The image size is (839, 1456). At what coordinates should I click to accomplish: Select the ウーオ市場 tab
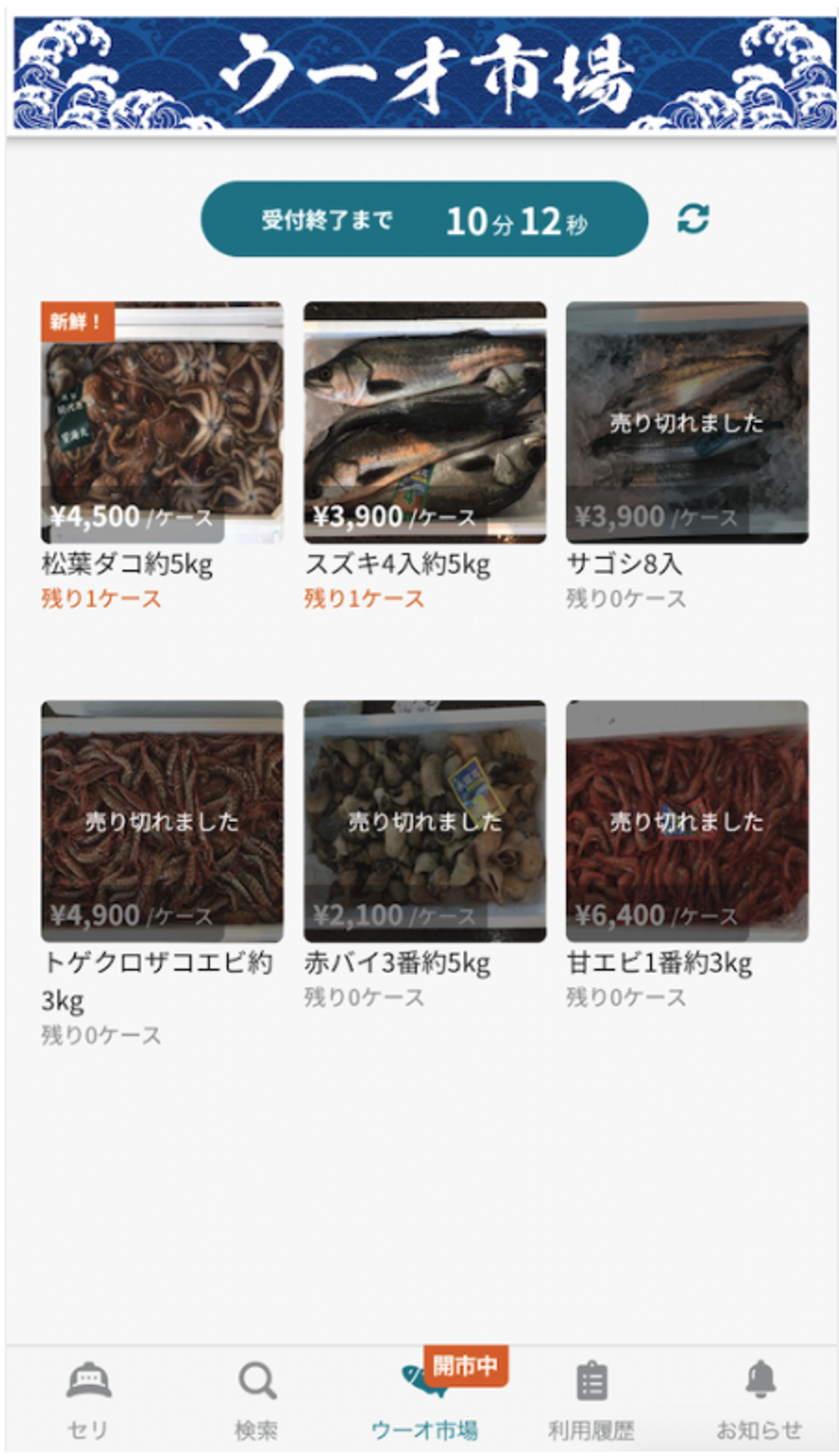click(425, 1398)
